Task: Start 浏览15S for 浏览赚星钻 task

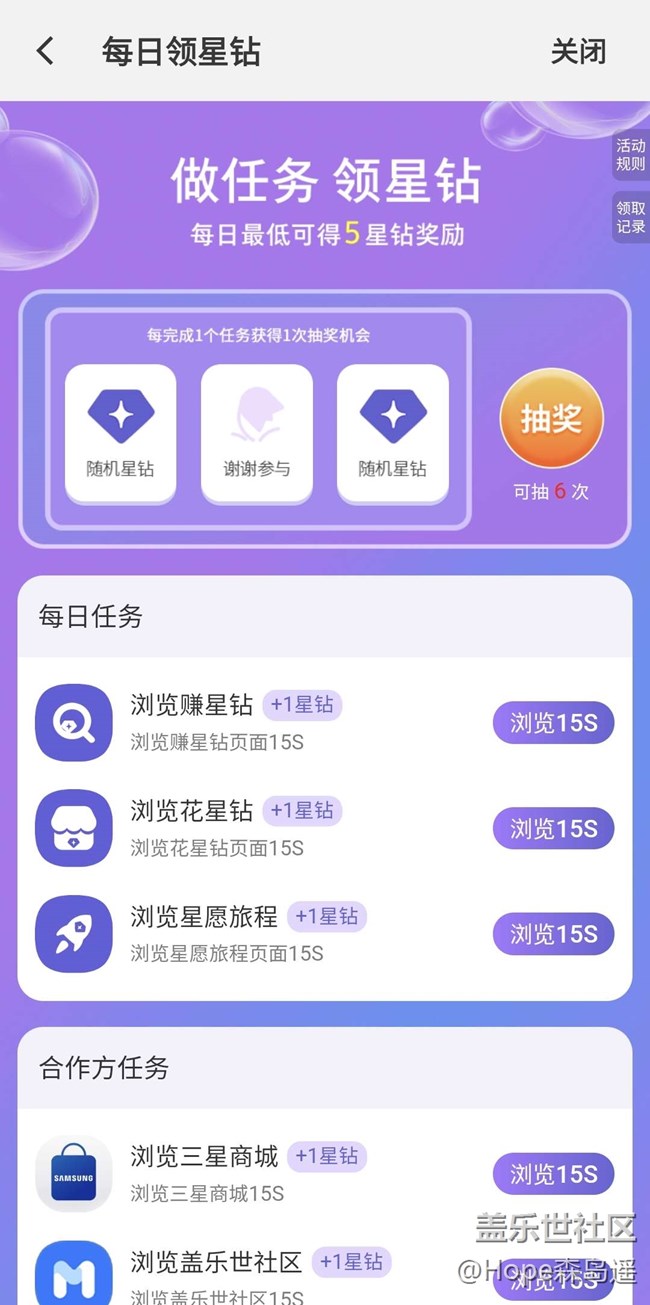Action: pyautogui.click(x=553, y=723)
